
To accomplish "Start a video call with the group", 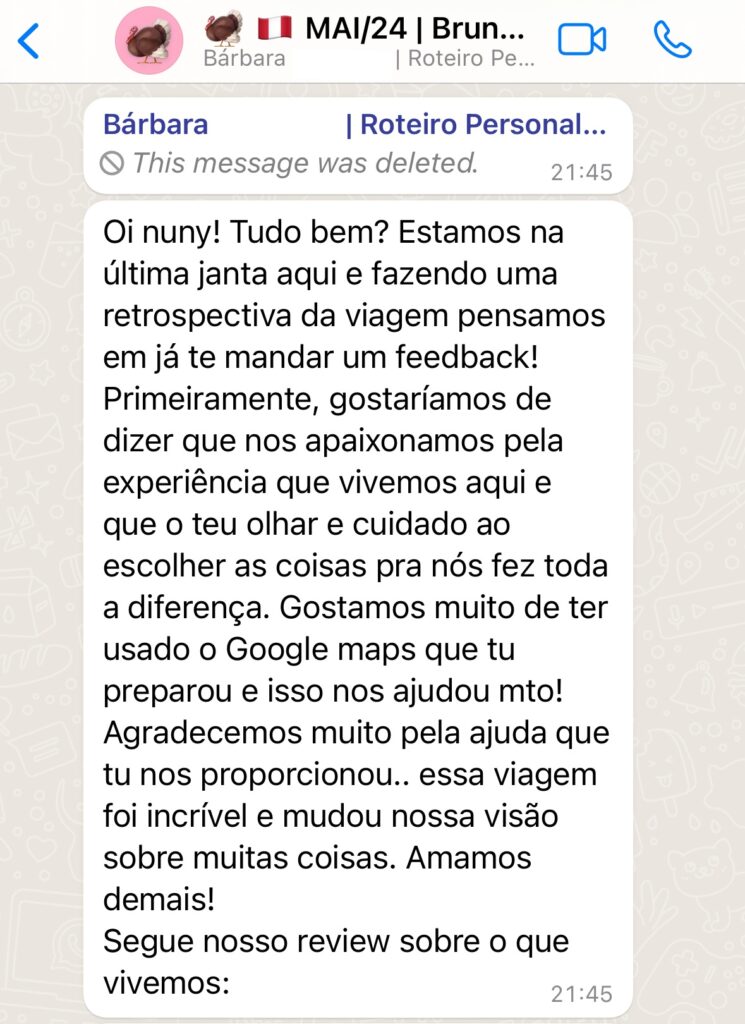I will [x=582, y=40].
